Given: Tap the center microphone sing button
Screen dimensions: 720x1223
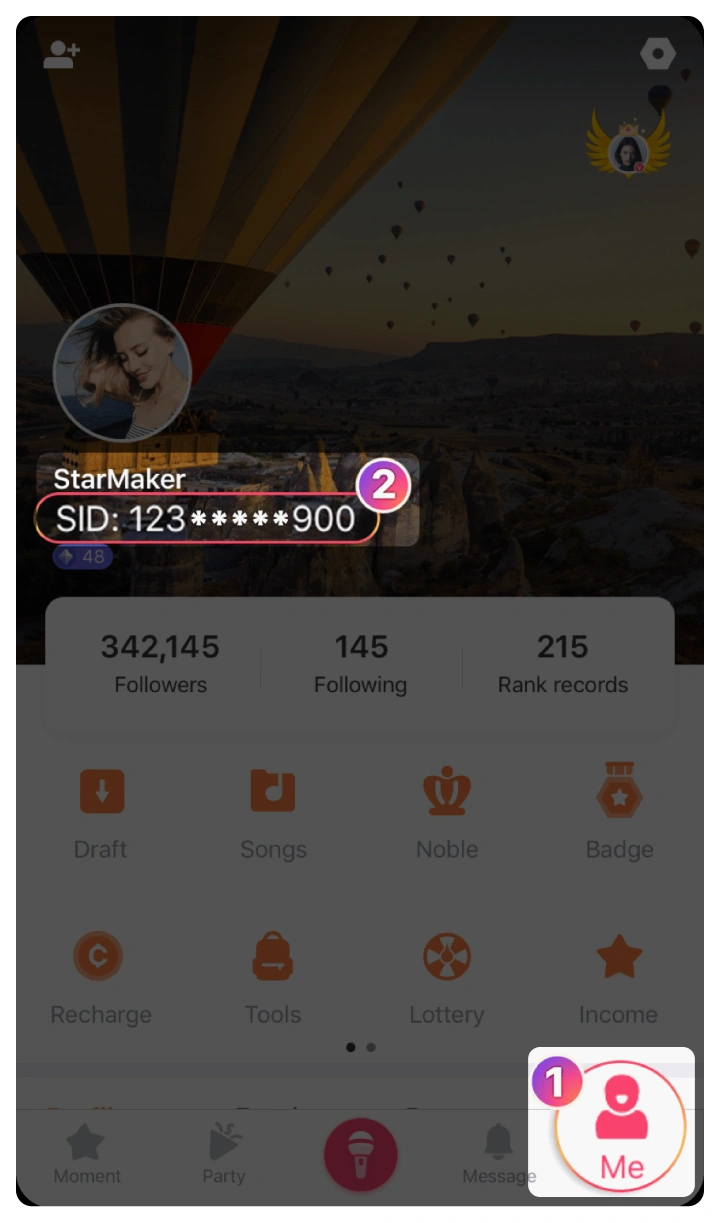Looking at the screenshot, I should tap(361, 1154).
